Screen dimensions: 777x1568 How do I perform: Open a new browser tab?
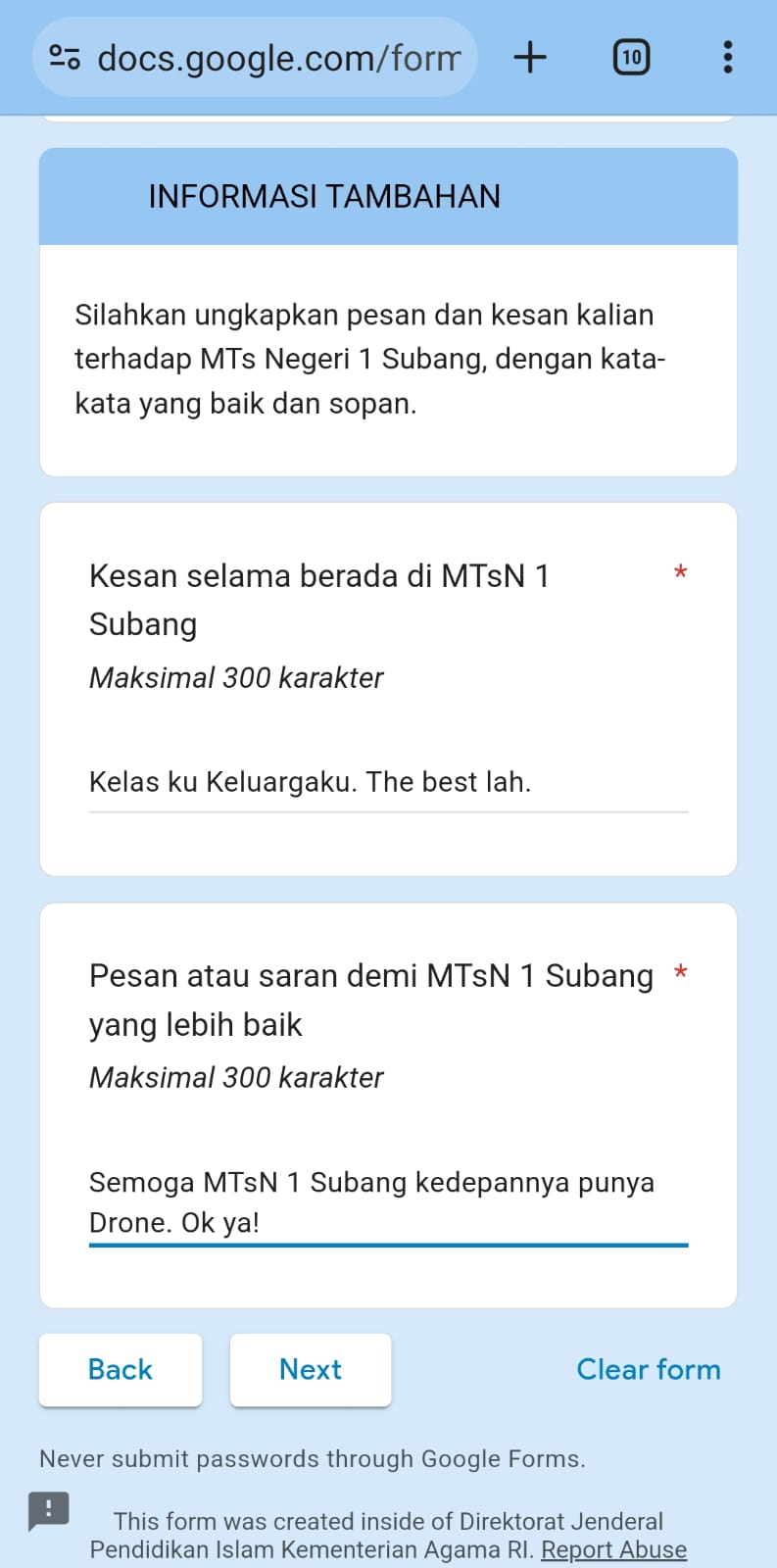point(530,58)
